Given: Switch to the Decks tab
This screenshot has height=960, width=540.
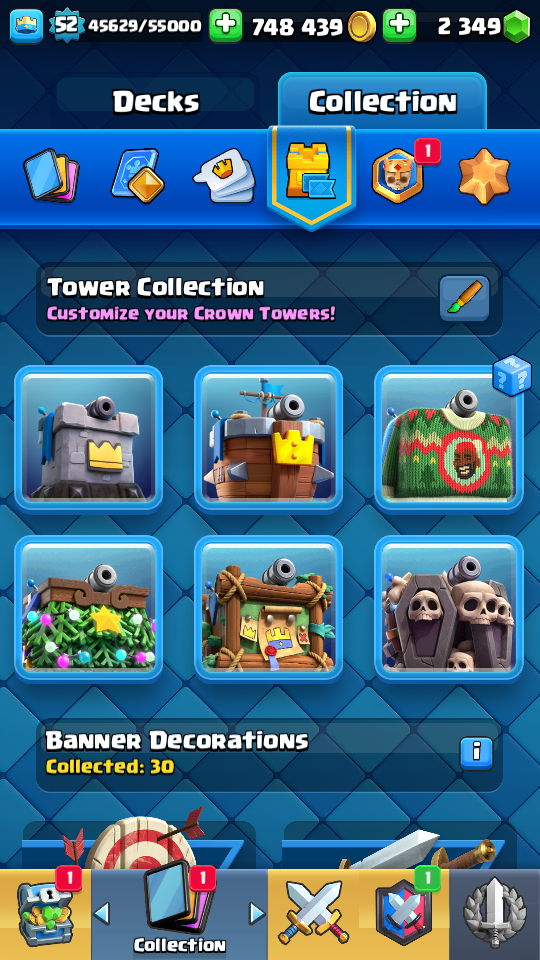Looking at the screenshot, I should click(156, 102).
